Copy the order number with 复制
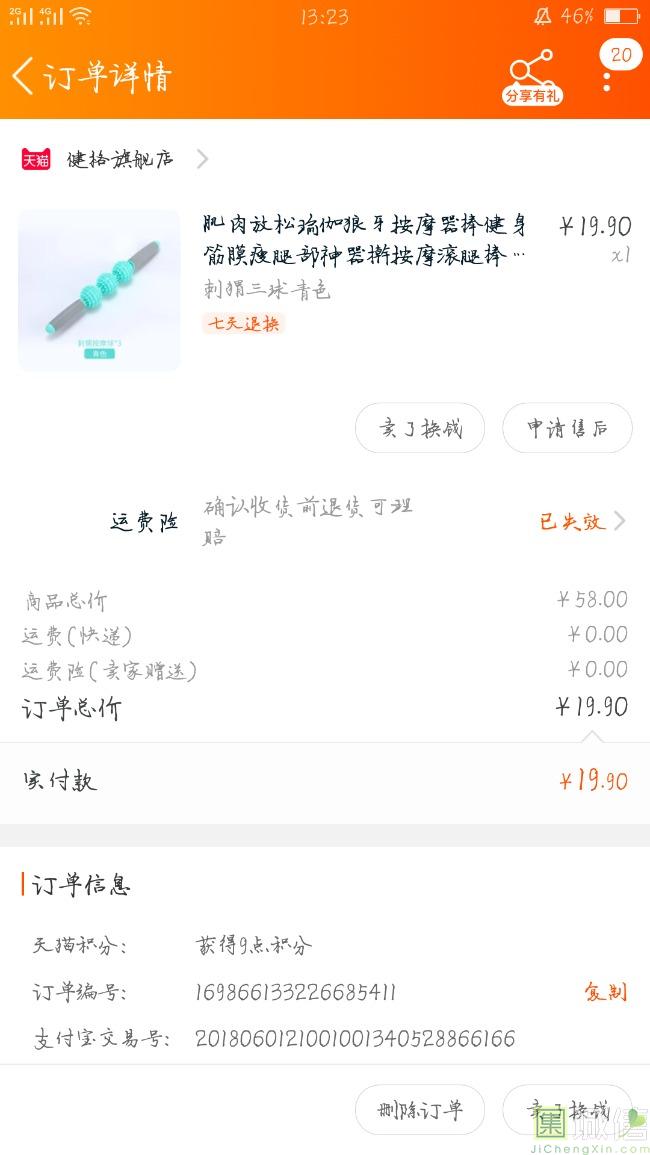Viewport: 650px width, 1155px height. (x=605, y=992)
